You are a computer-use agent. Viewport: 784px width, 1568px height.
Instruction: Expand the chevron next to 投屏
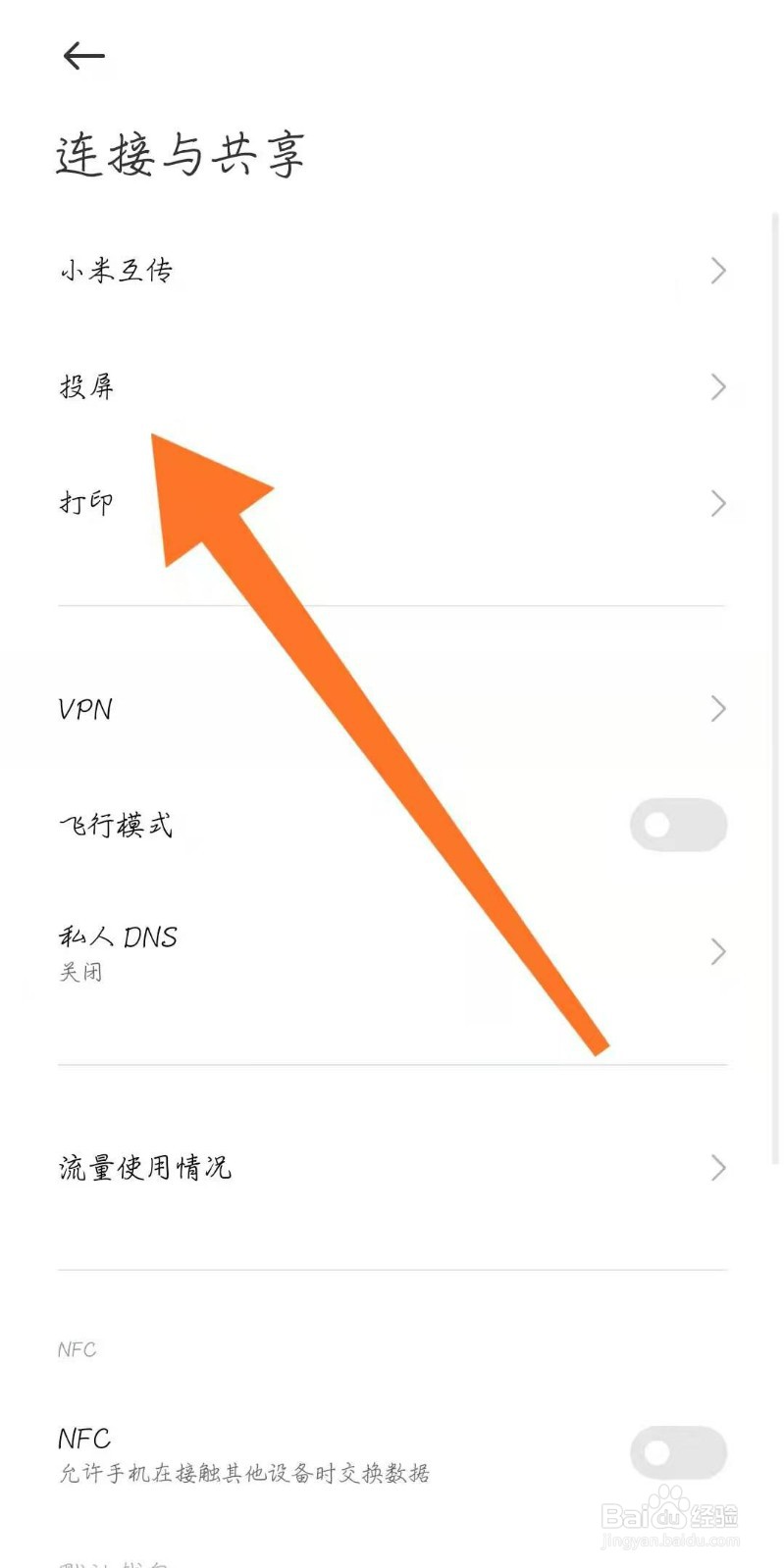(x=717, y=386)
